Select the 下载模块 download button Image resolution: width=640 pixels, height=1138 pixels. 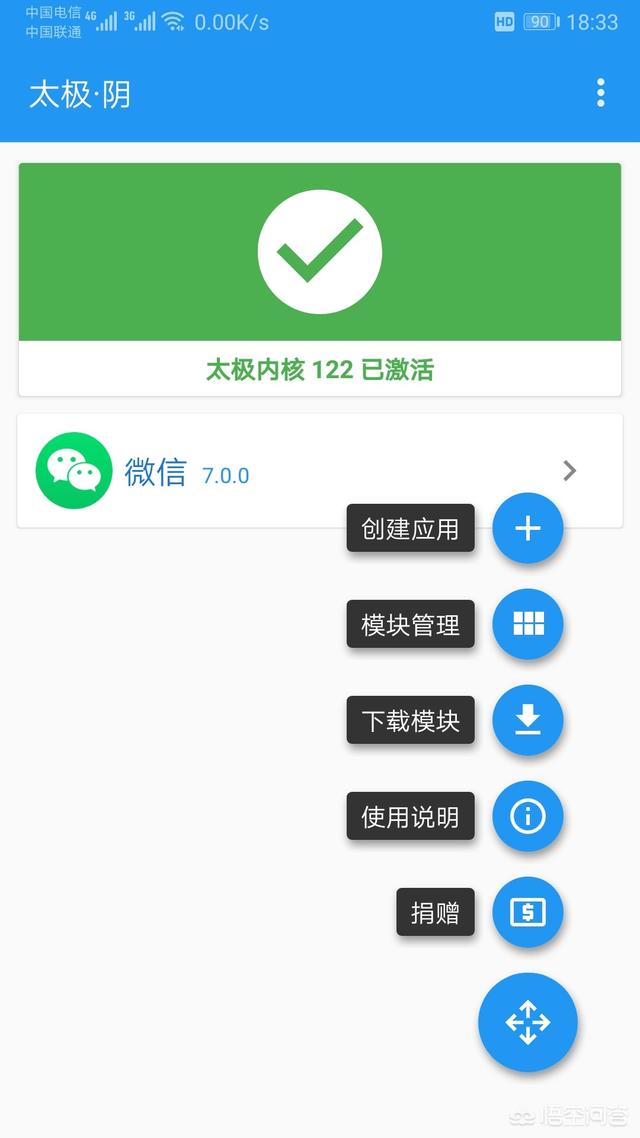point(528,720)
